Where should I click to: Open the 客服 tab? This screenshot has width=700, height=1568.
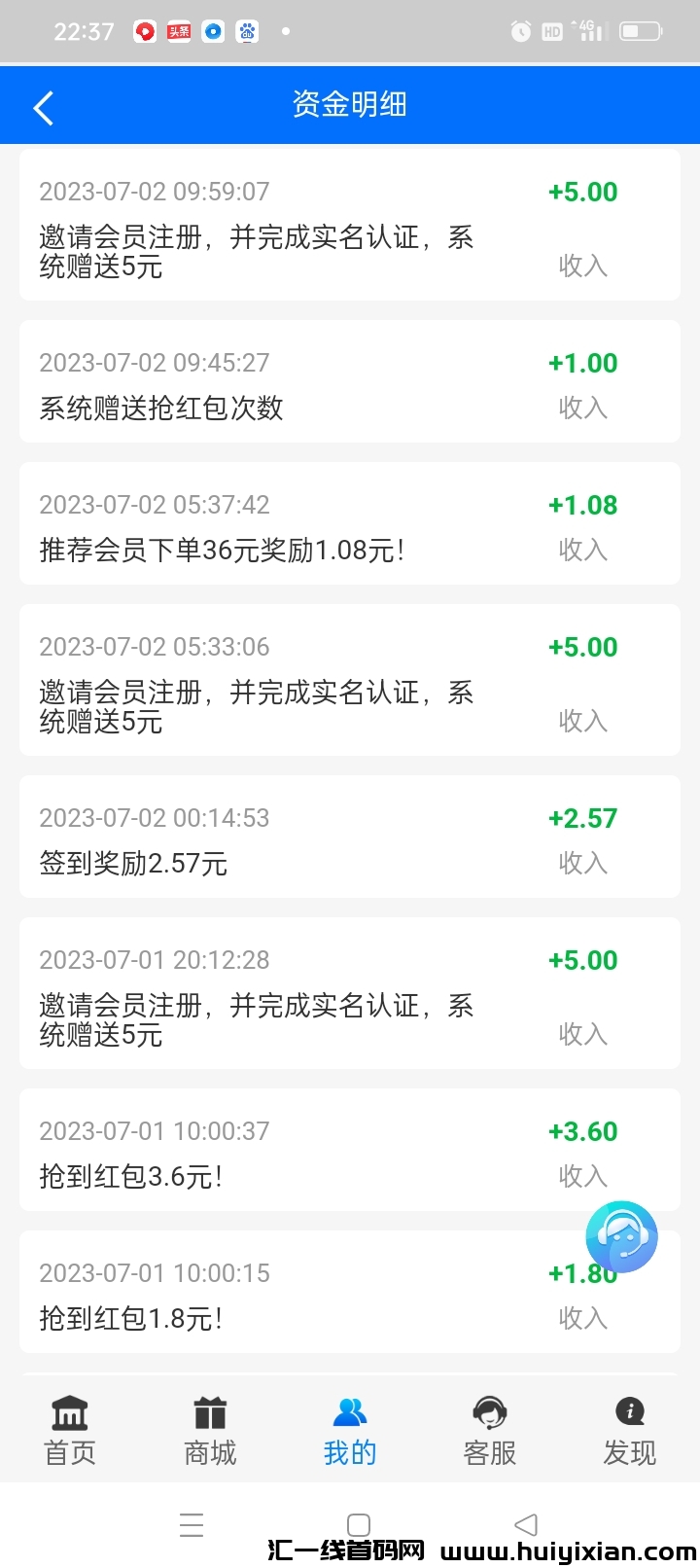[x=490, y=1430]
